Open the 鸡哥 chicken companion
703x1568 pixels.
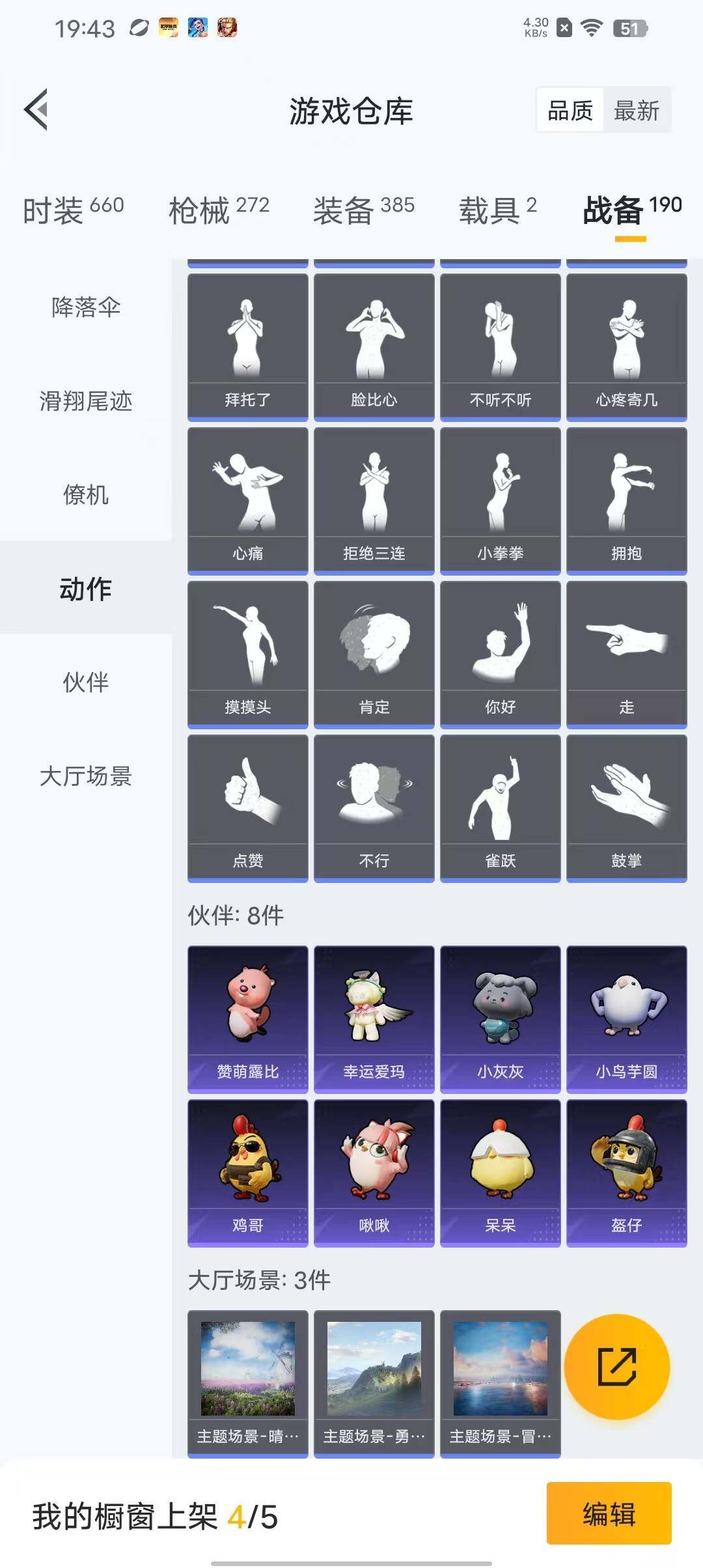coord(247,1172)
